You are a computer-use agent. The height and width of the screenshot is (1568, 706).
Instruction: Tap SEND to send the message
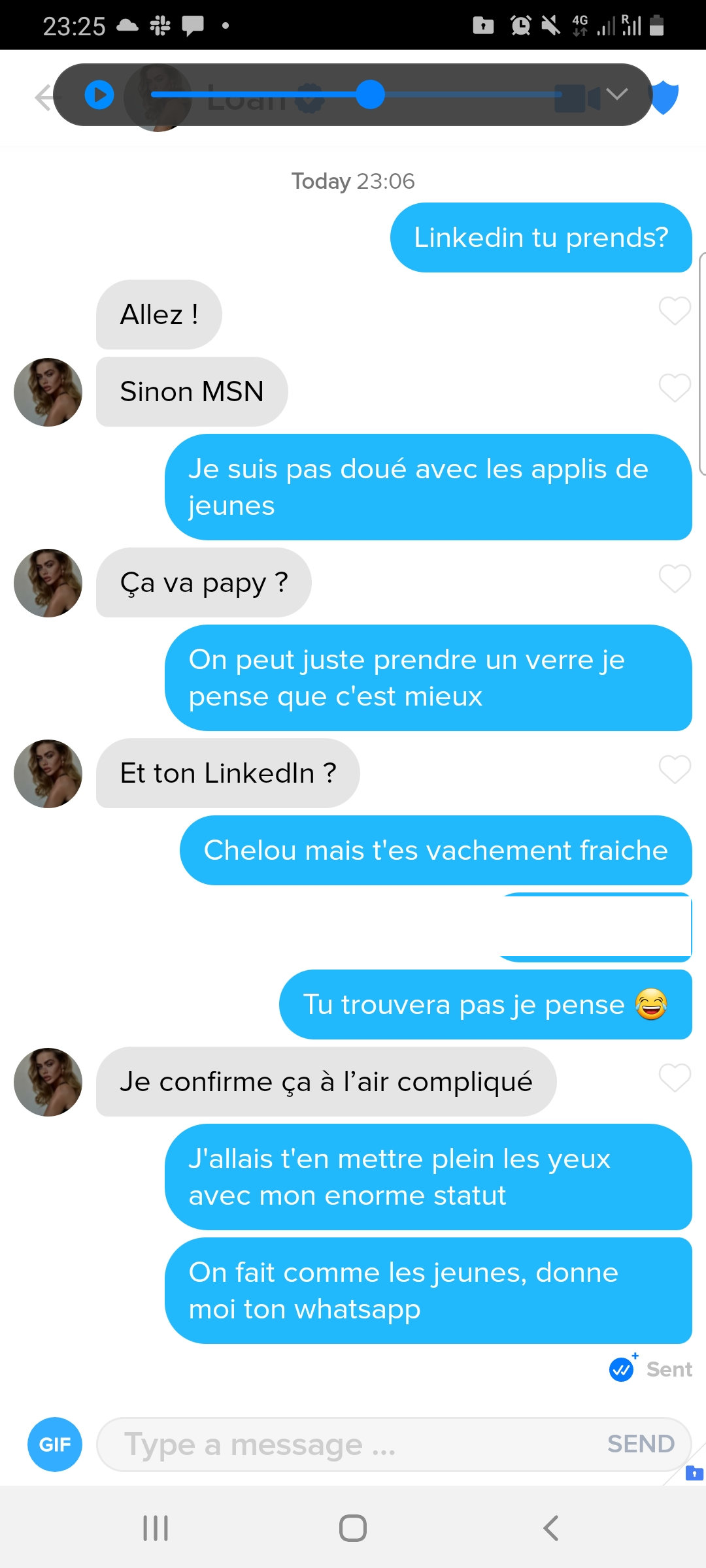(x=641, y=1444)
